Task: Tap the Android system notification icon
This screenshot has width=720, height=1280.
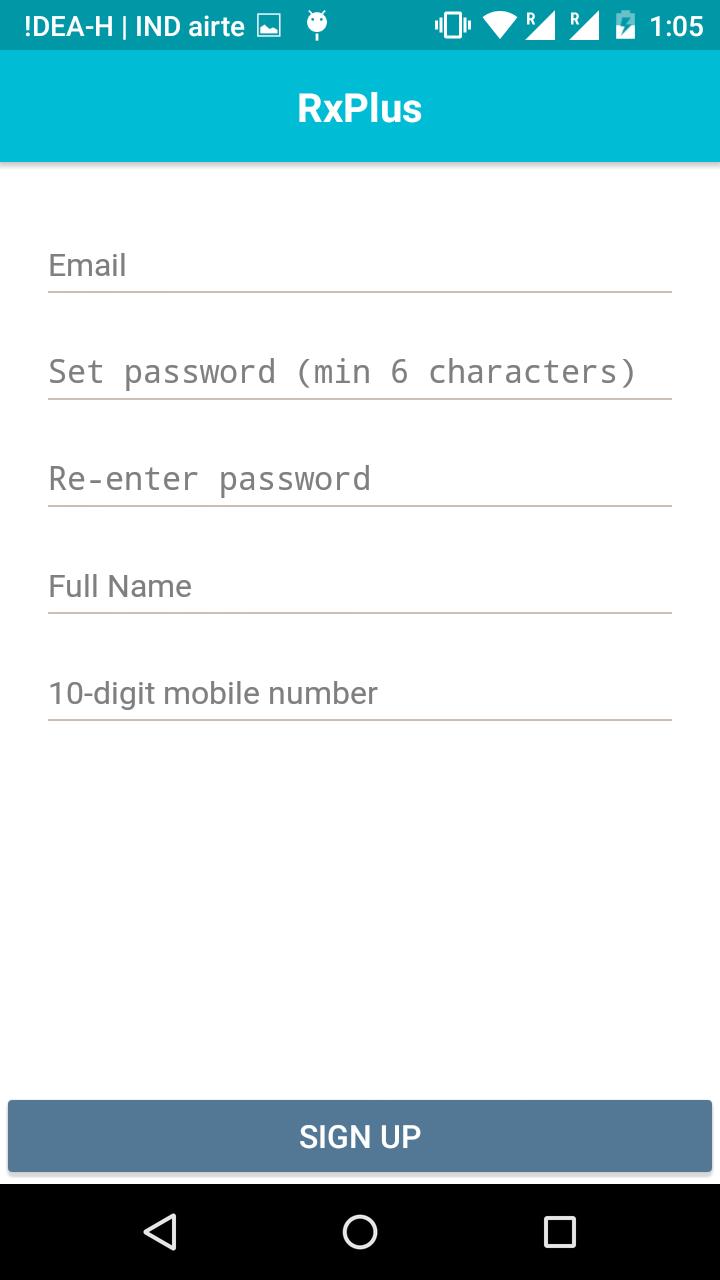Action: click(316, 26)
